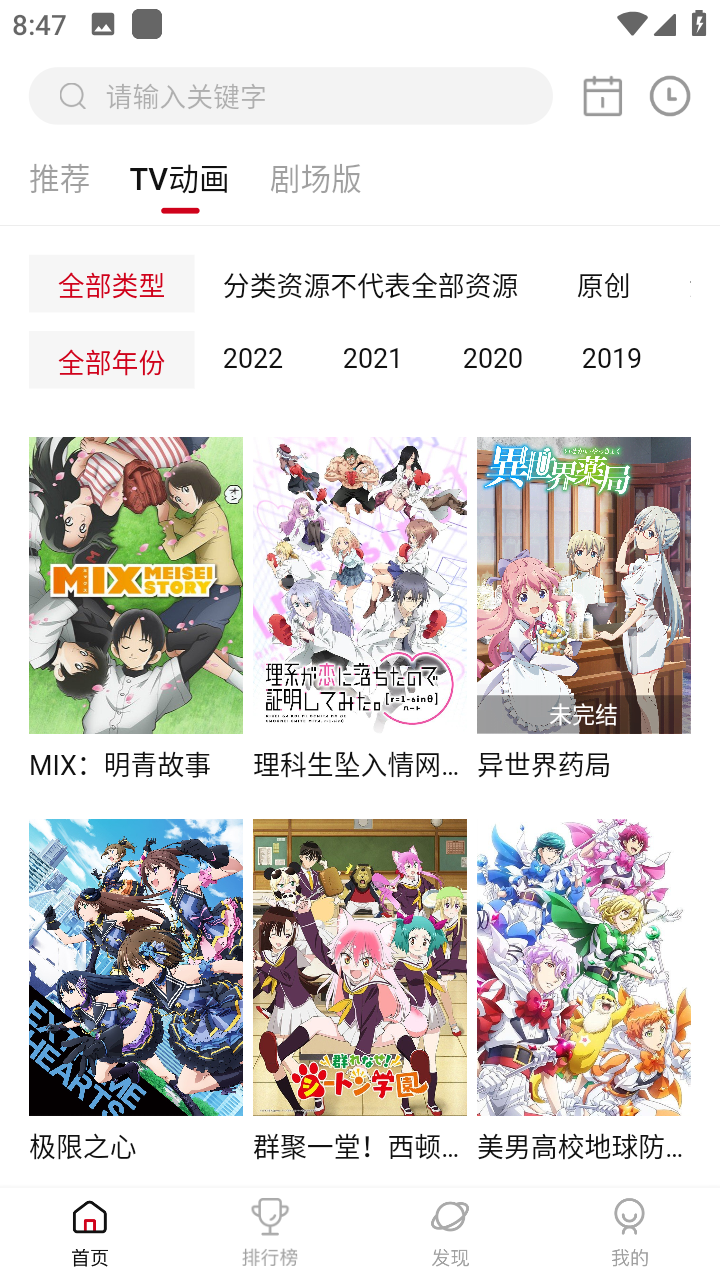The height and width of the screenshot is (1280, 720).
Task: Open the watch history clock icon
Action: pyautogui.click(x=669, y=95)
